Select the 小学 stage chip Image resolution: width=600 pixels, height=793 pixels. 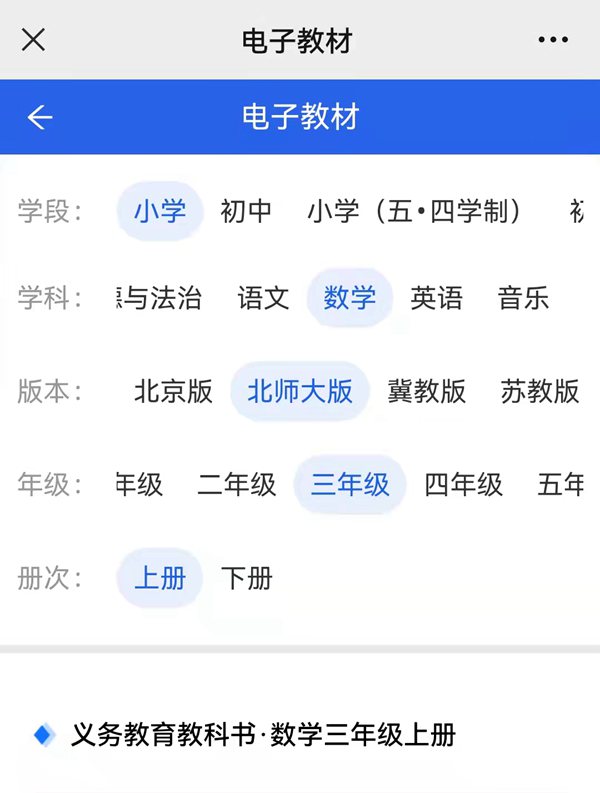(x=160, y=211)
